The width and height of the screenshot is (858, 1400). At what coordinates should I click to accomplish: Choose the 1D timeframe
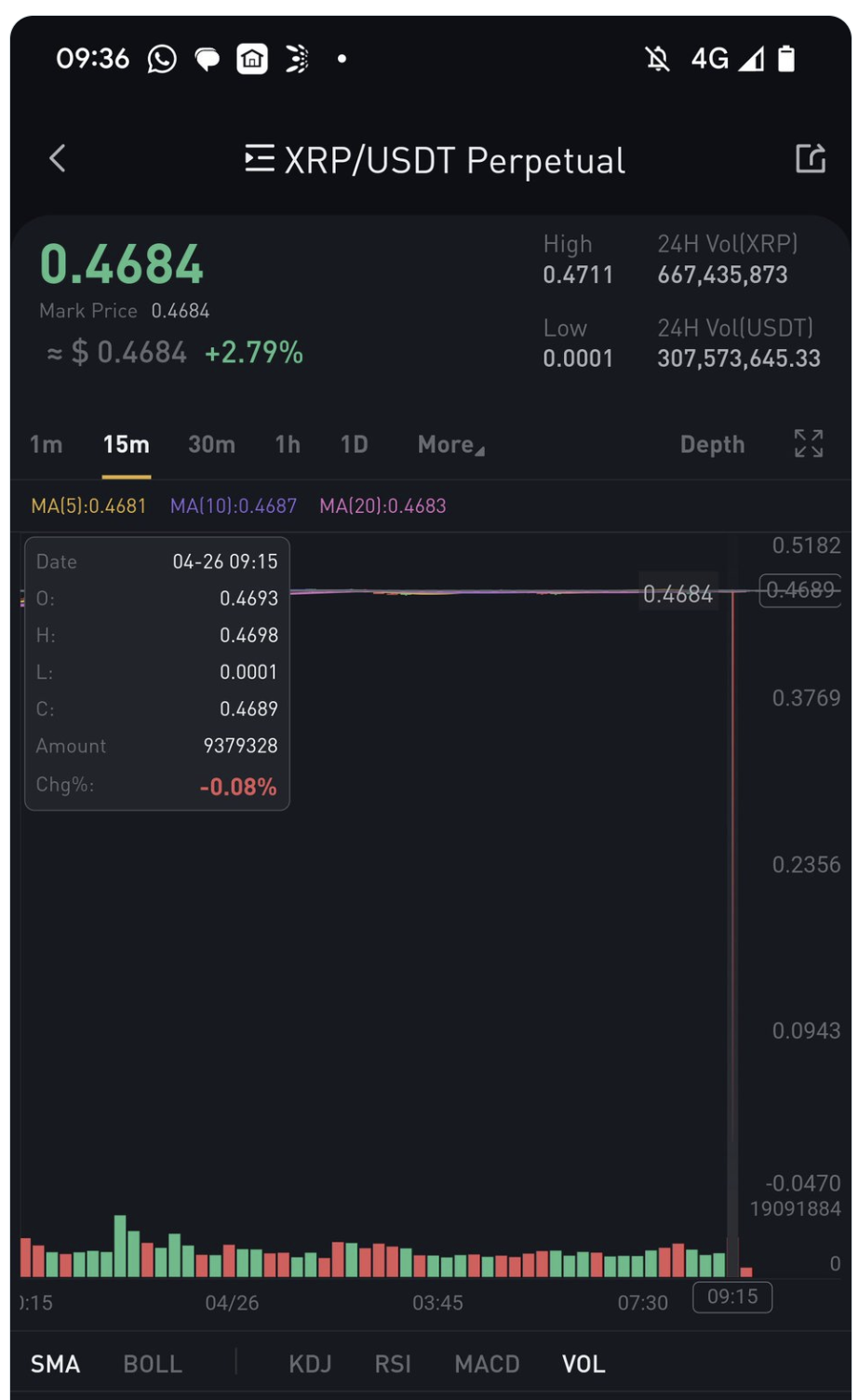tap(354, 445)
